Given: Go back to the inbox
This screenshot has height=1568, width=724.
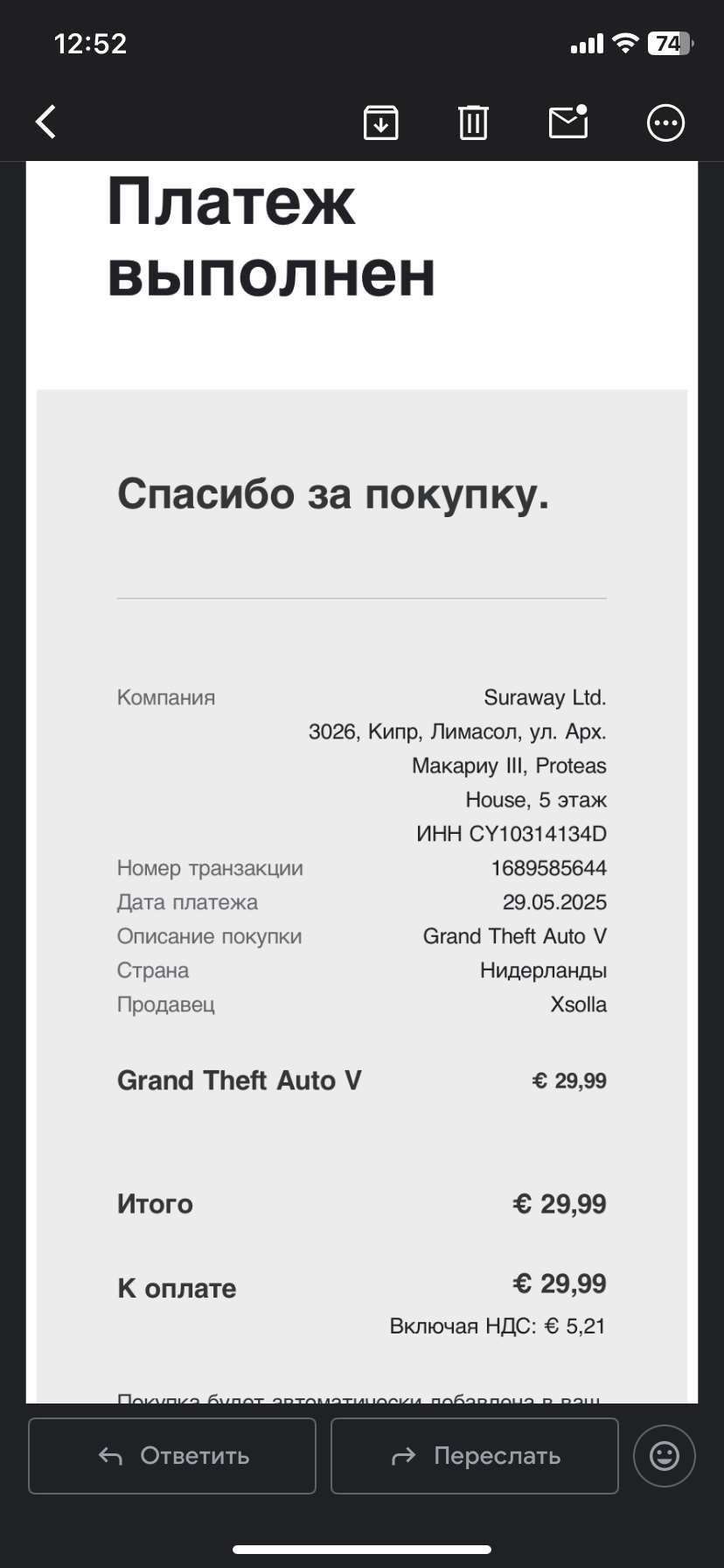Looking at the screenshot, I should pos(45,121).
